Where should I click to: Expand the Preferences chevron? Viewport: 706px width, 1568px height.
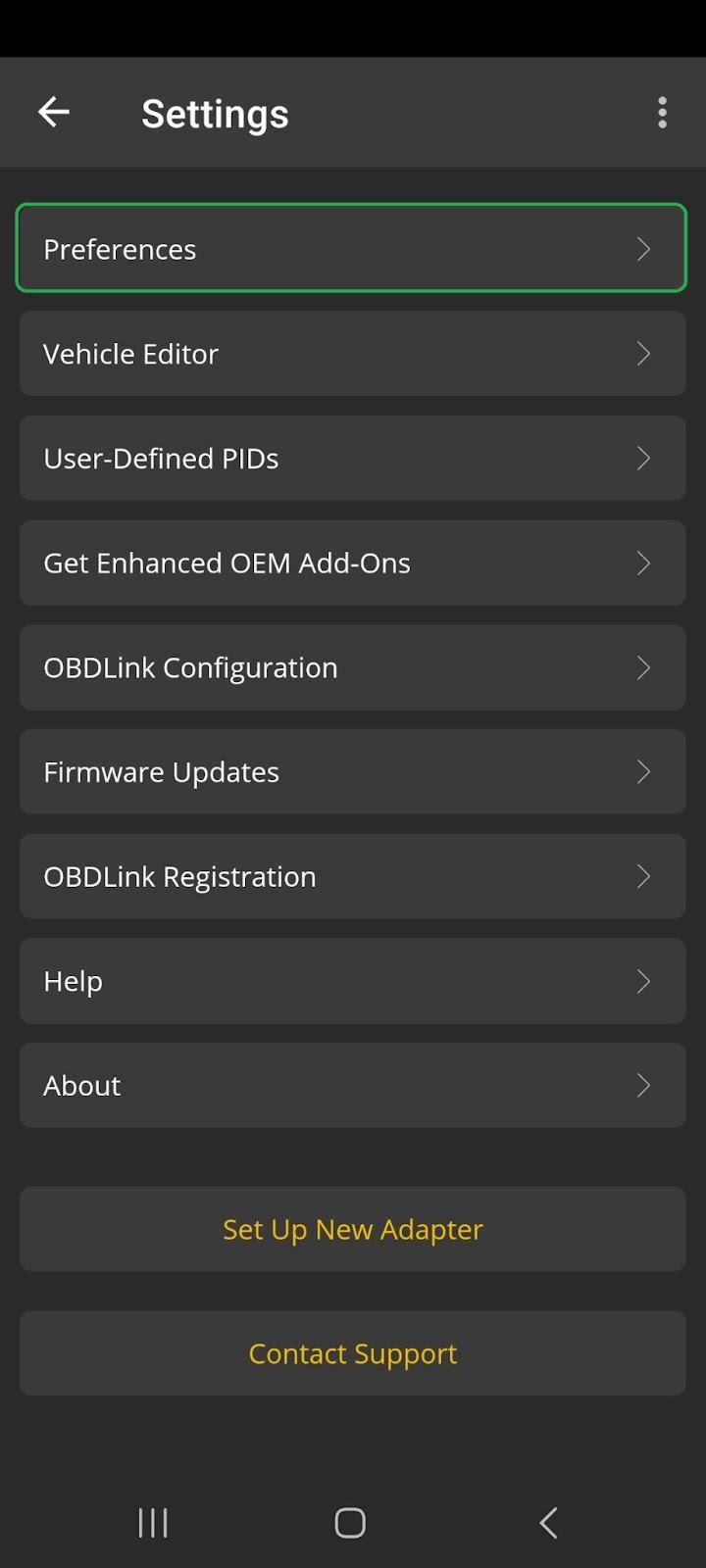[x=644, y=249]
